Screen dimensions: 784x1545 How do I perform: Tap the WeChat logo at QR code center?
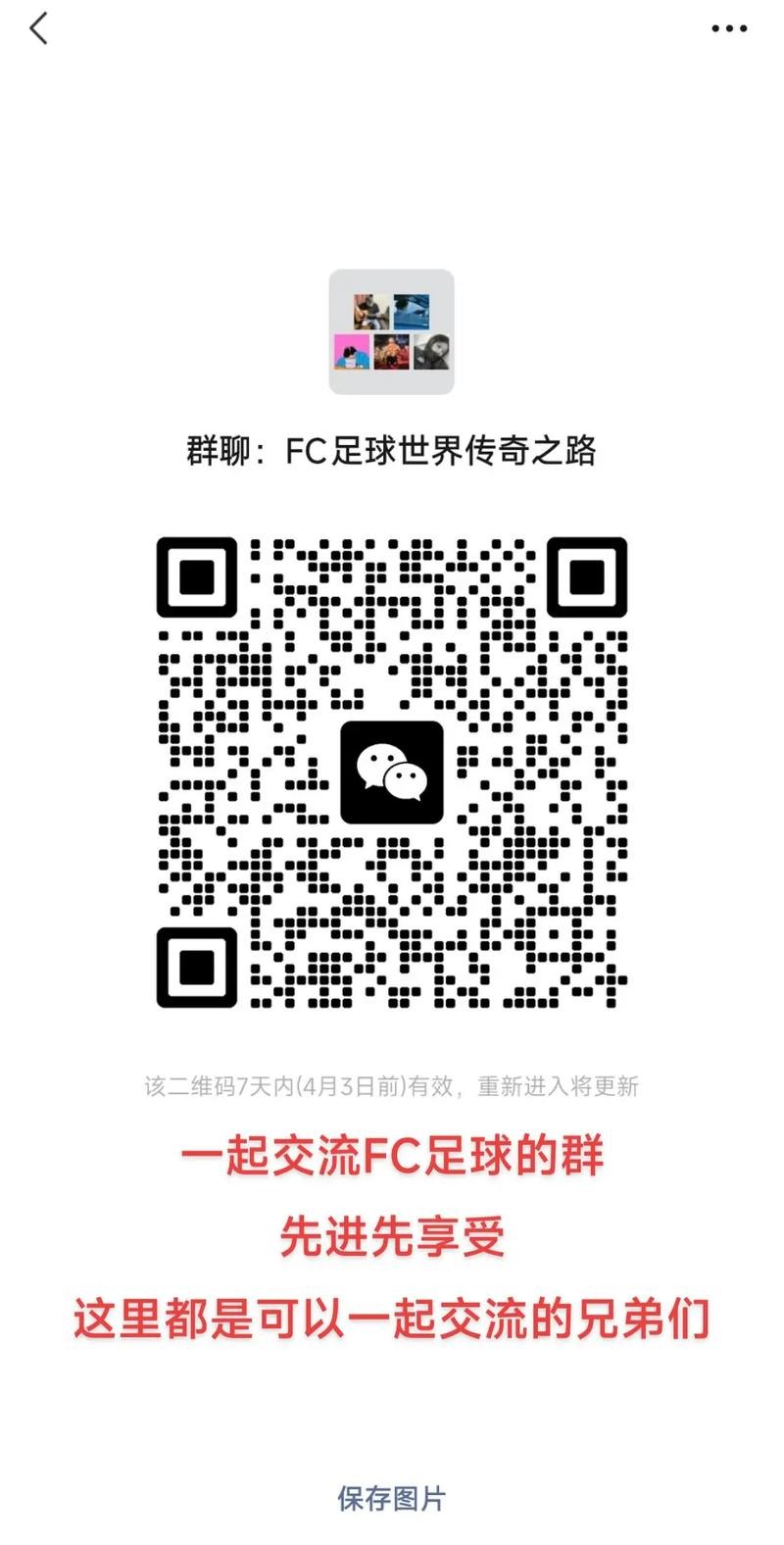coord(392,772)
